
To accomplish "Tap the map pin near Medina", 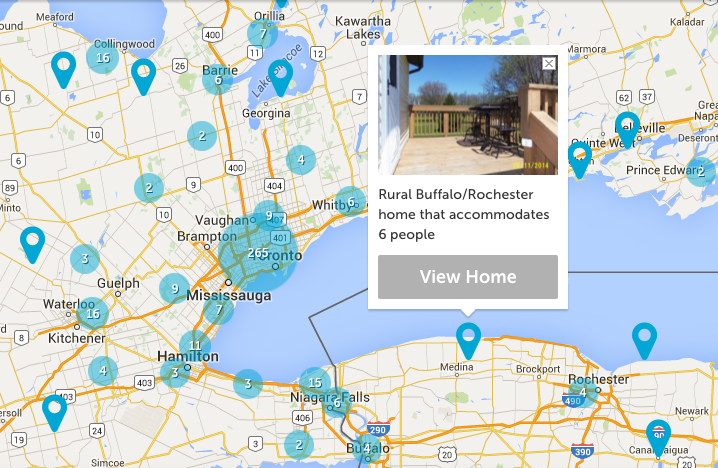I will click(x=467, y=337).
